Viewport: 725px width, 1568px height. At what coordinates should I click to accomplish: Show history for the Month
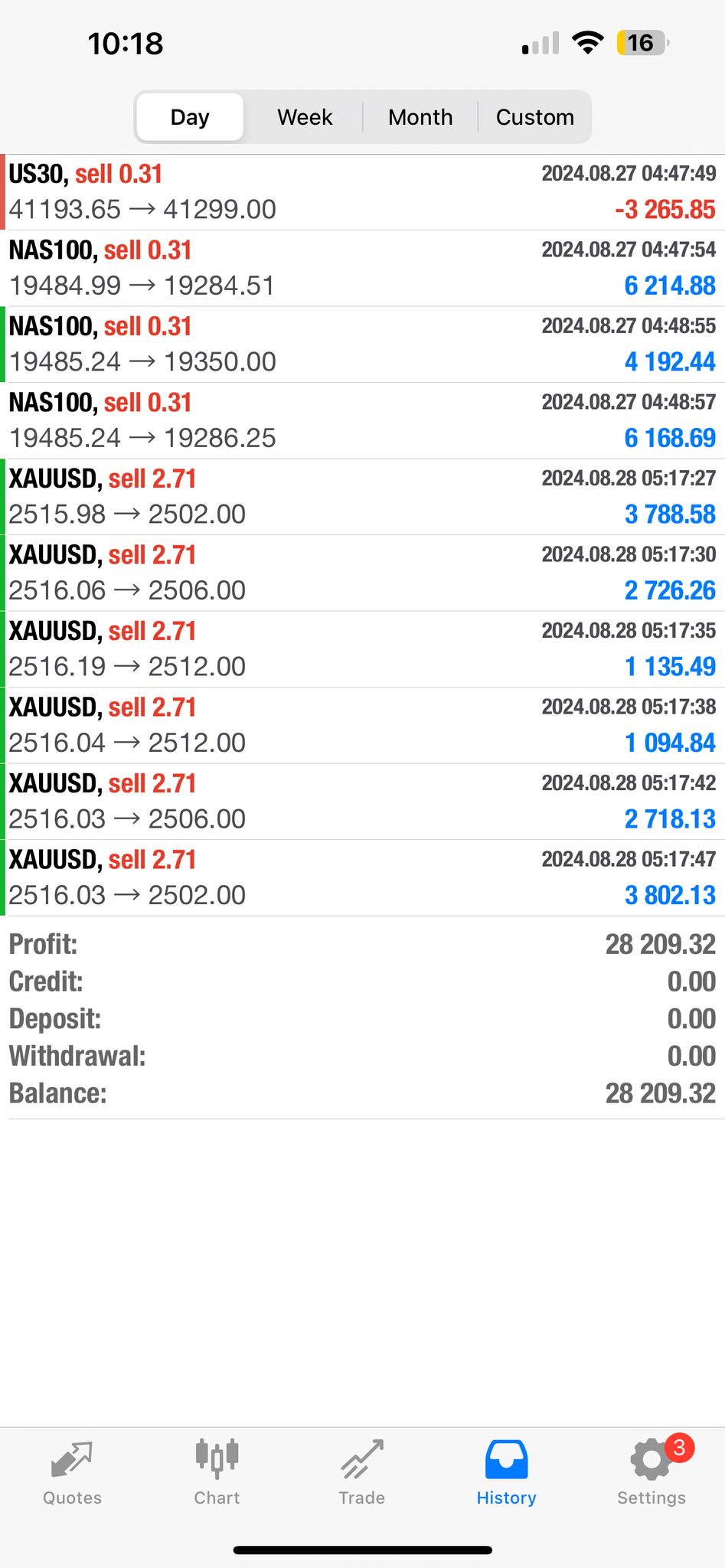[x=420, y=117]
